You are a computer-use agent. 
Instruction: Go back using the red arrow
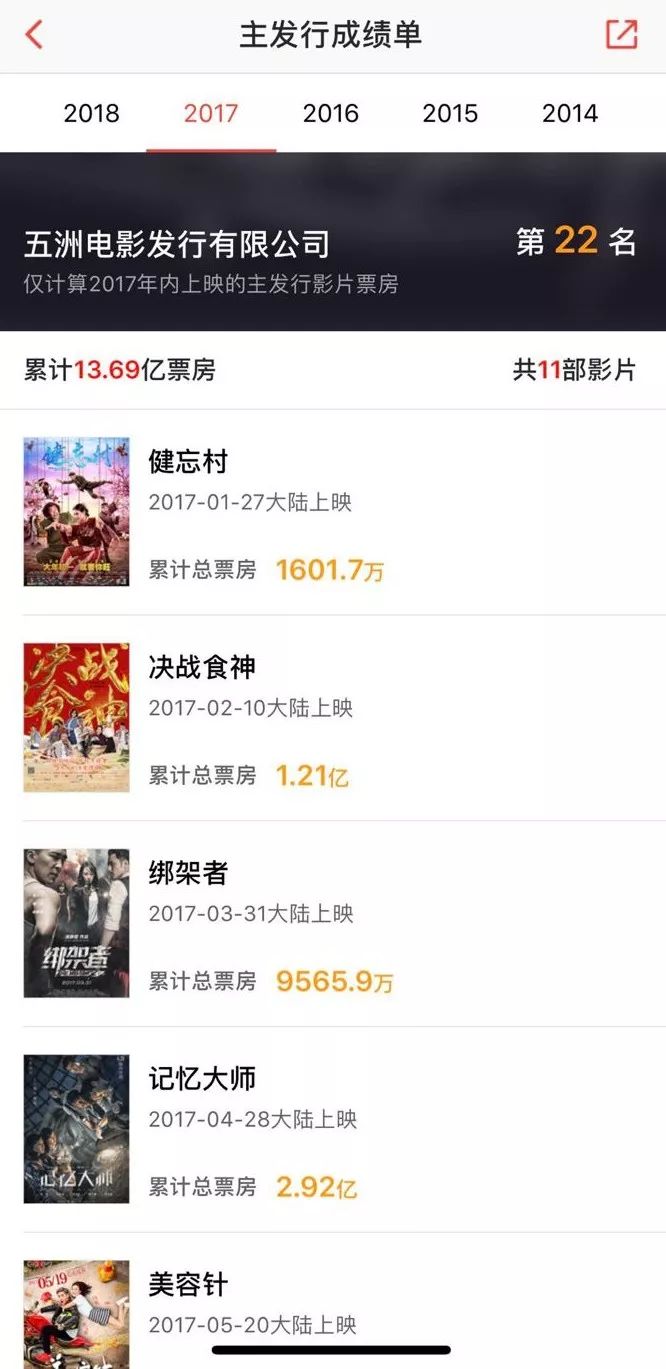[x=34, y=34]
